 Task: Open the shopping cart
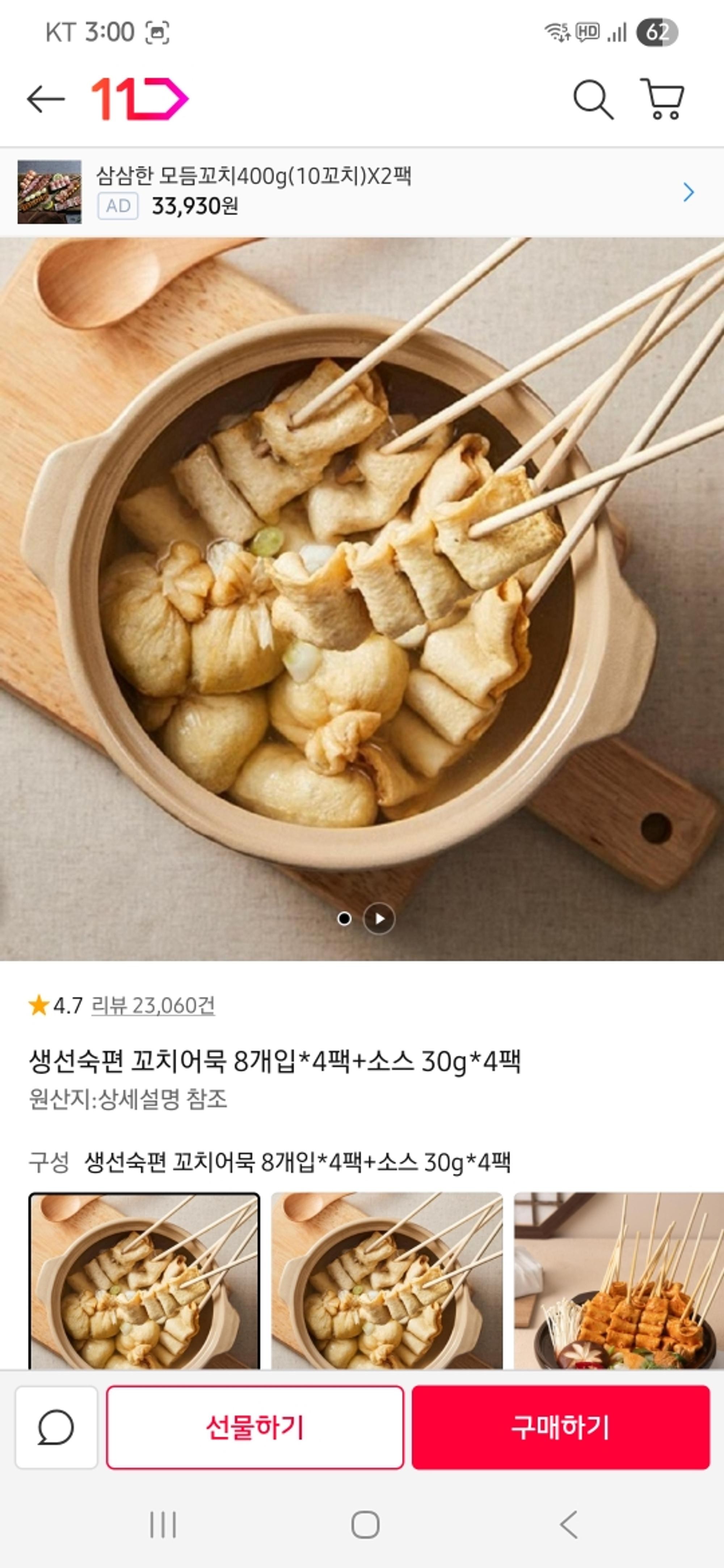tap(662, 98)
